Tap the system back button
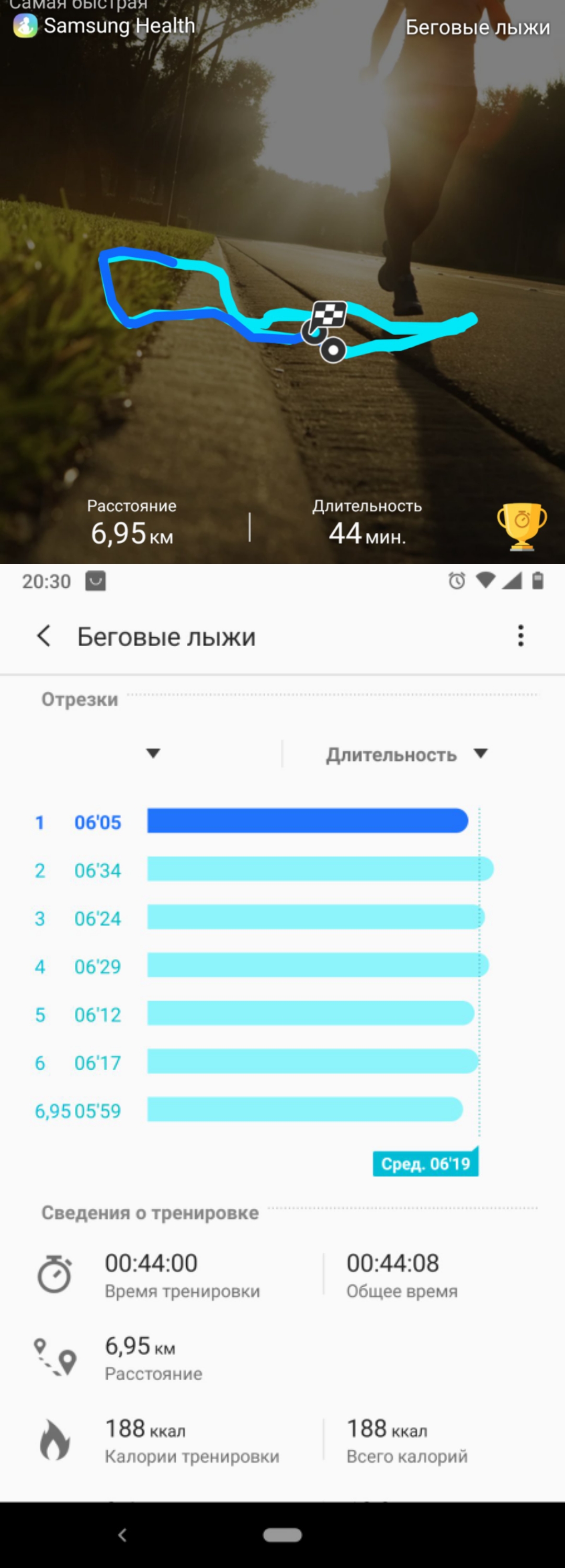The height and width of the screenshot is (1568, 565). (x=122, y=1535)
